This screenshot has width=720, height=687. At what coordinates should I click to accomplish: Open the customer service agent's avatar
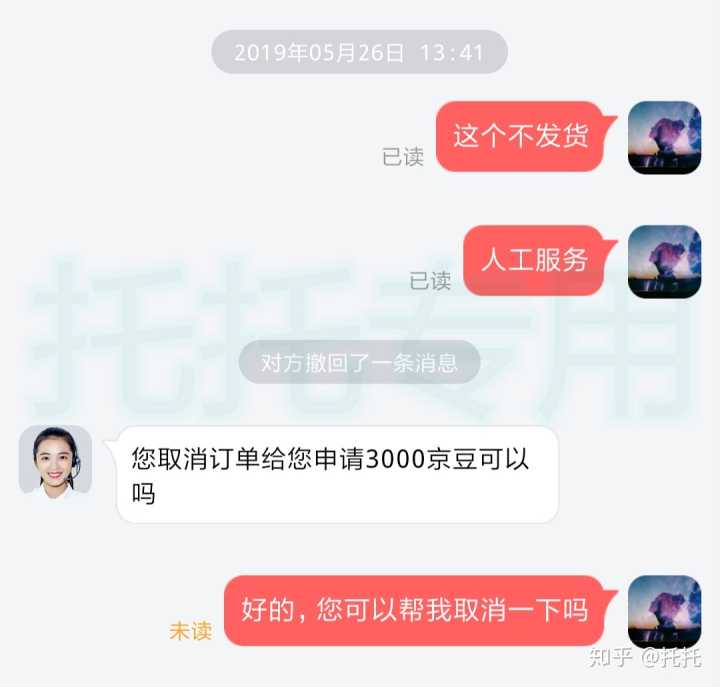pos(55,460)
